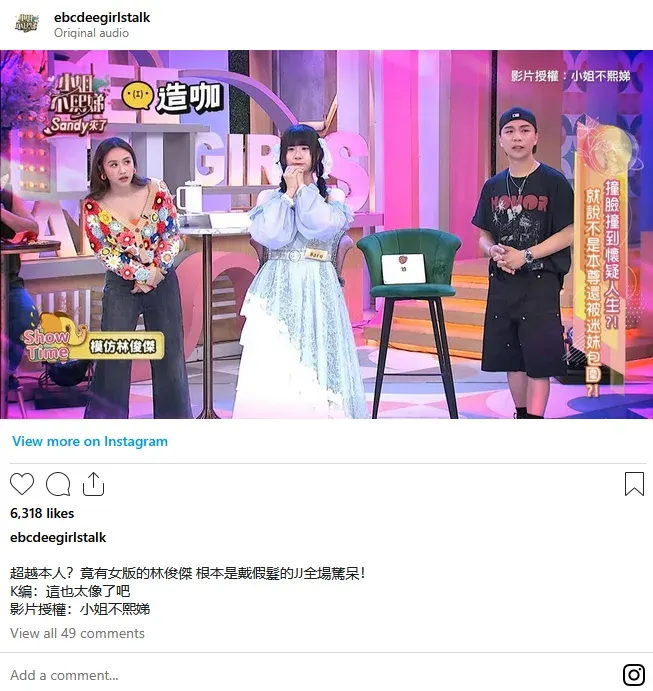Viewport: 653px width, 691px height.
Task: Open ebcdeegirlstalk username above caption
Action: click(x=58, y=537)
